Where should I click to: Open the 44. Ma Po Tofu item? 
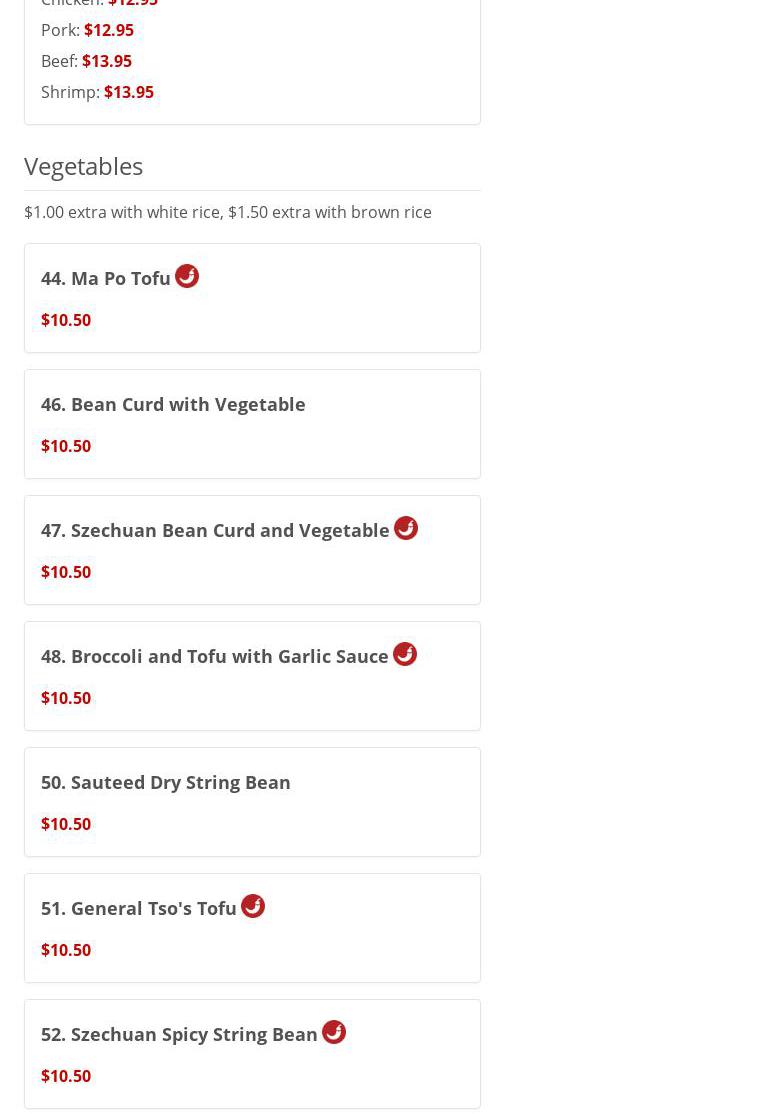106,279
